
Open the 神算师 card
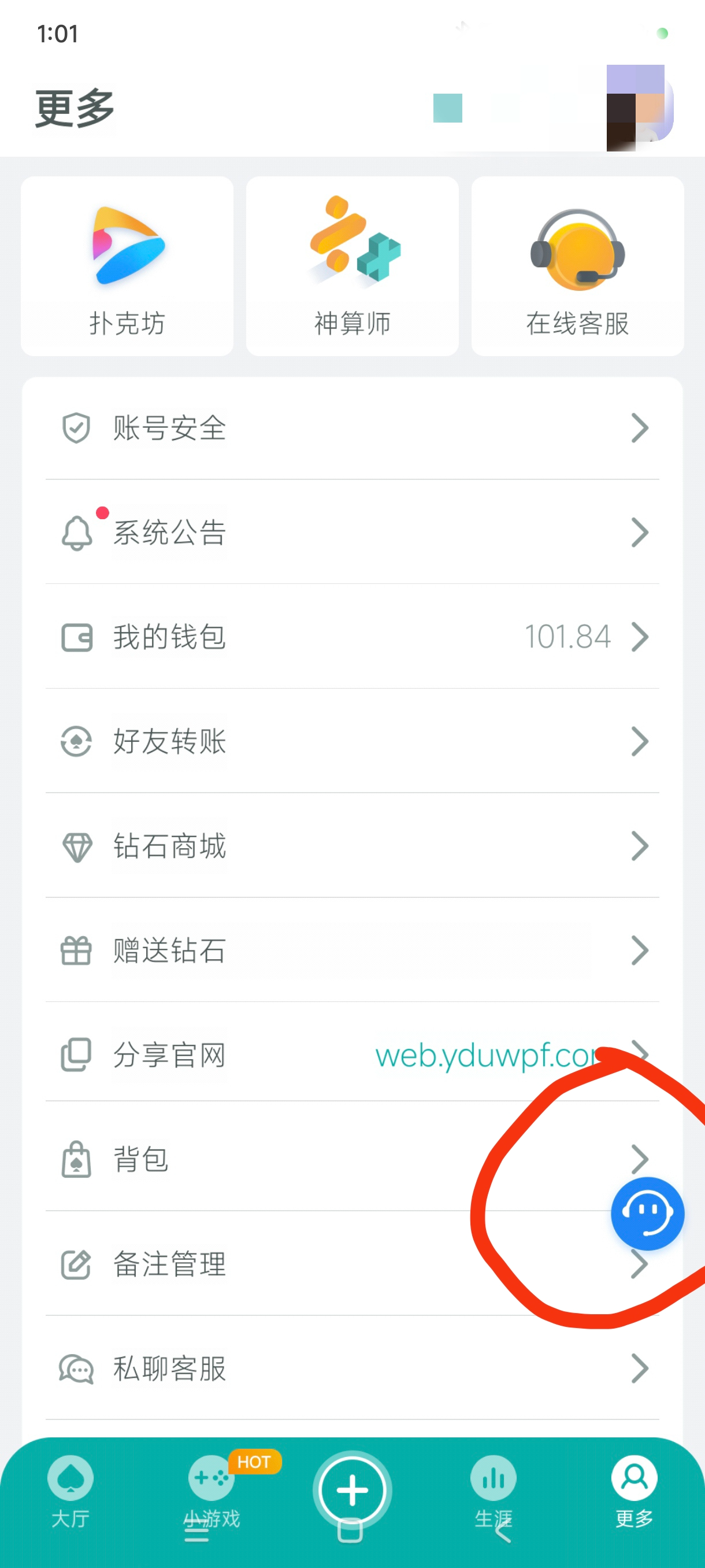click(352, 266)
